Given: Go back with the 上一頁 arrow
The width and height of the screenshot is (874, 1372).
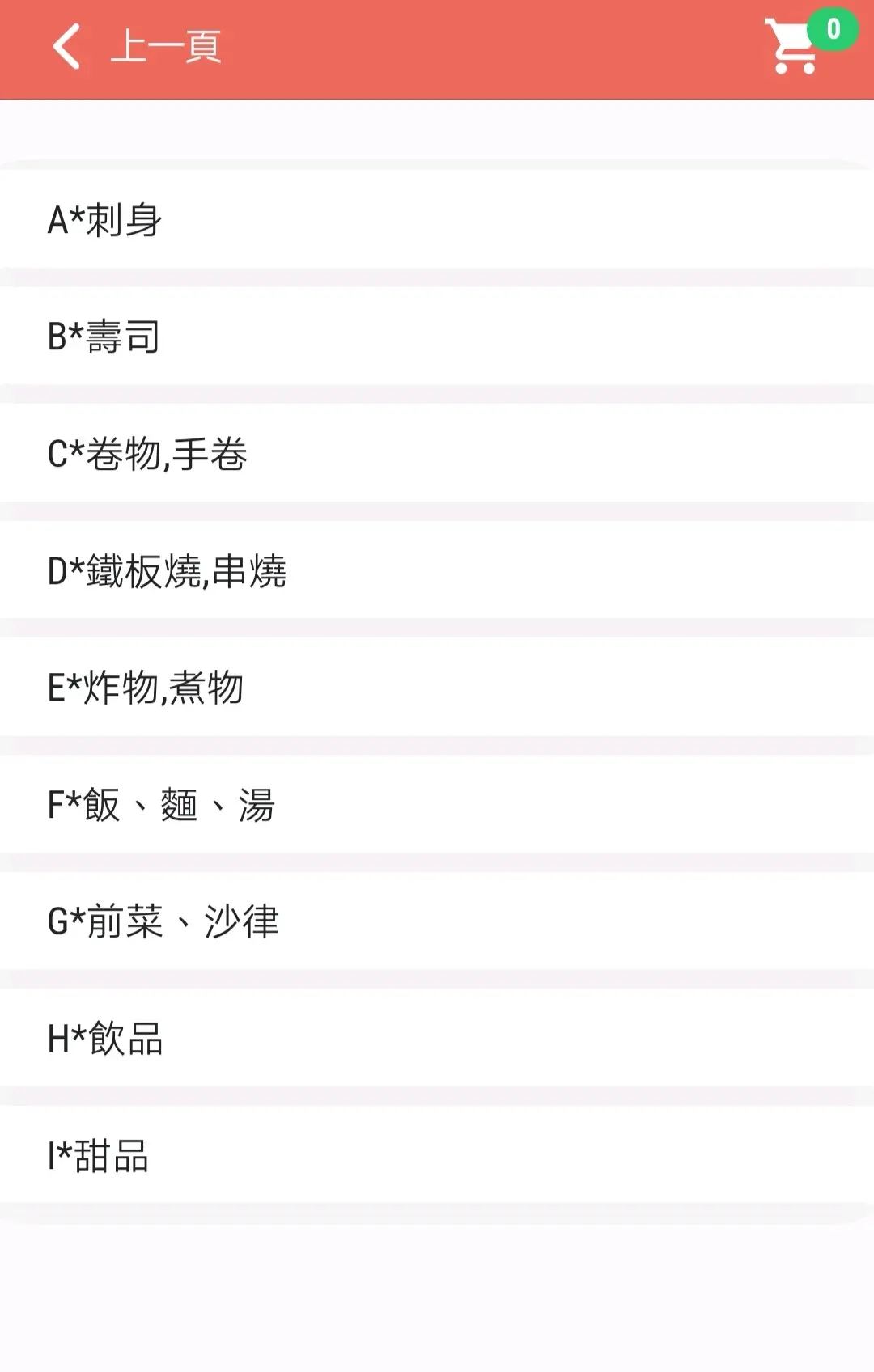Looking at the screenshot, I should [68, 46].
